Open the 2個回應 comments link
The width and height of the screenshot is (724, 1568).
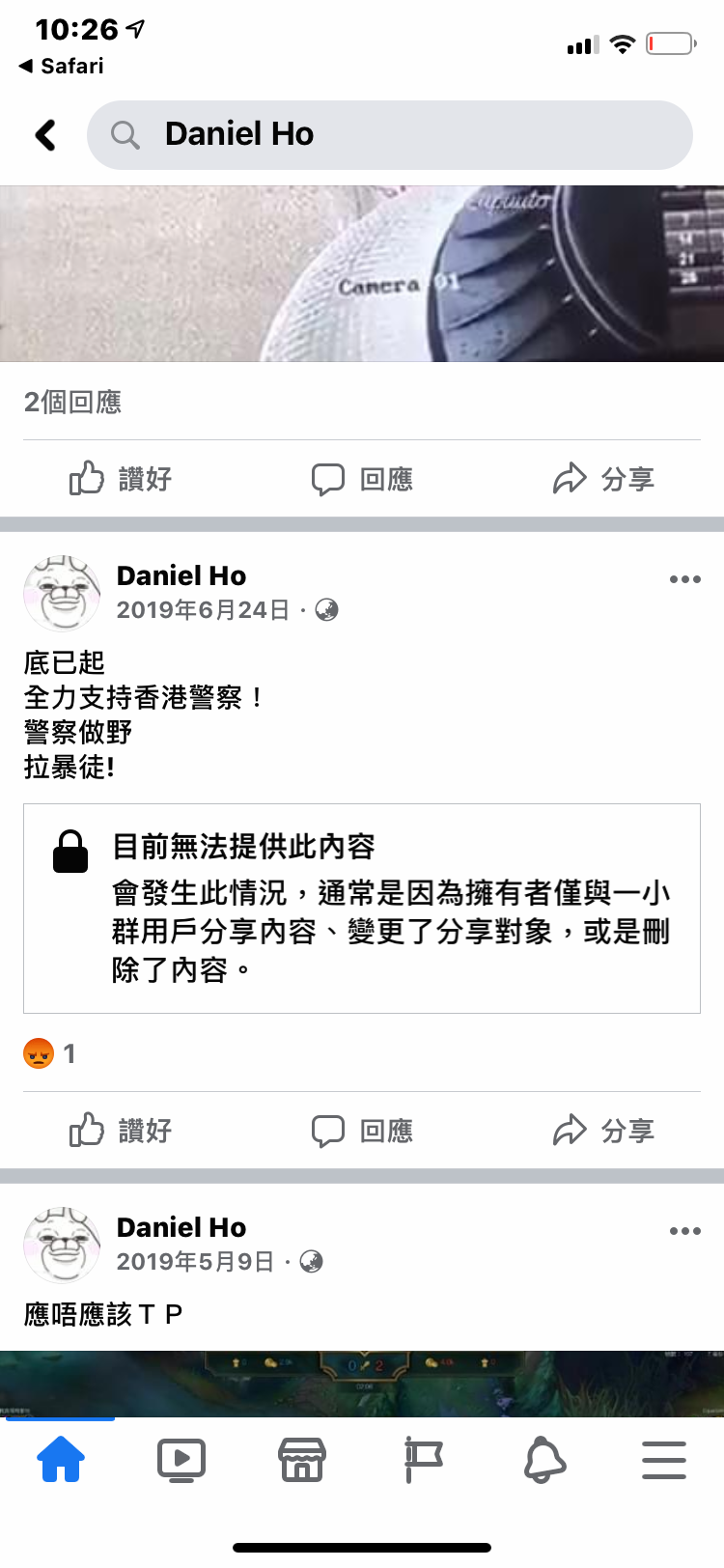[71, 403]
